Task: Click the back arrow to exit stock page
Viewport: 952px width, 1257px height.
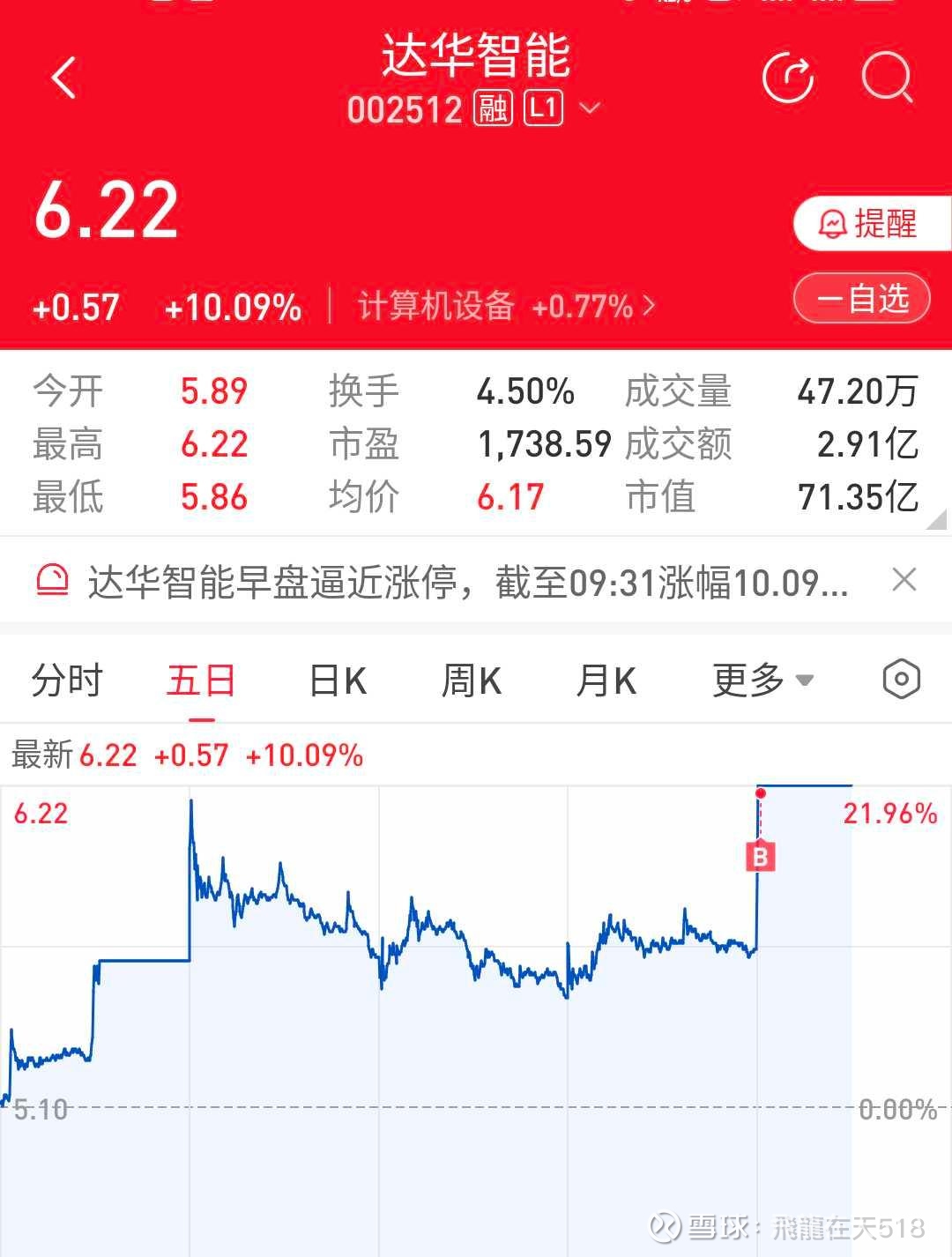Action: (x=63, y=78)
